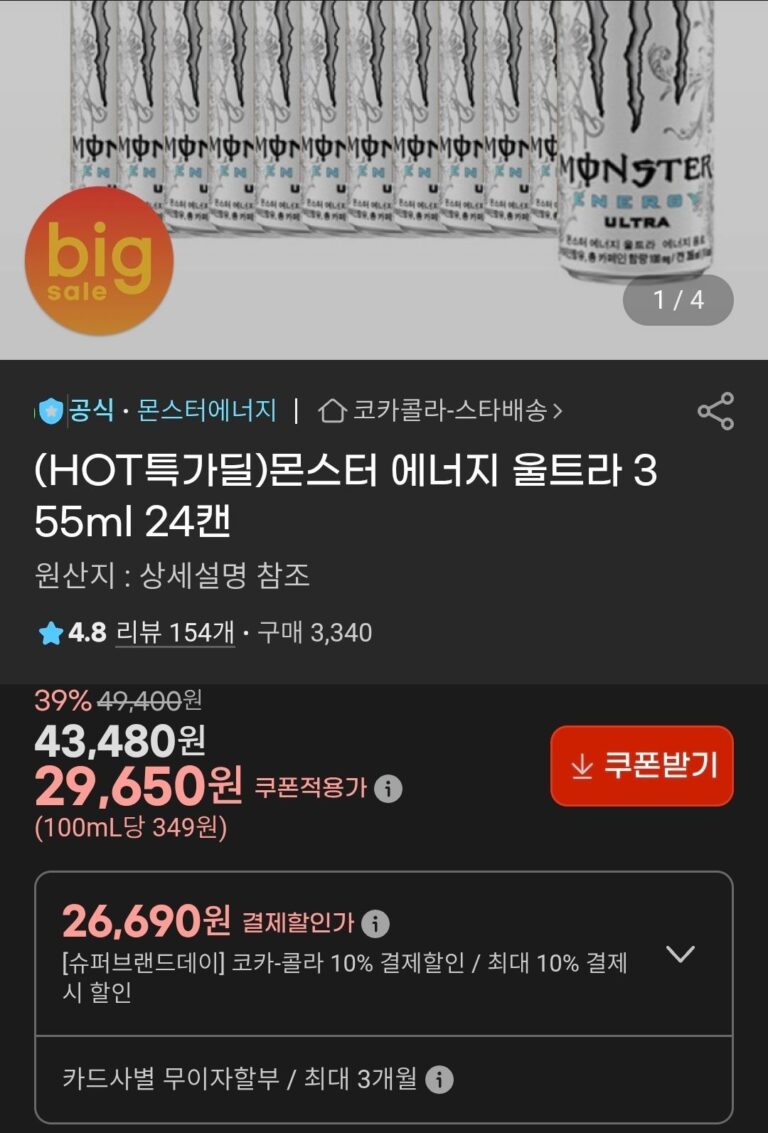Show info for 결제할인가 26,690원
The width and height of the screenshot is (768, 1133).
click(376, 922)
